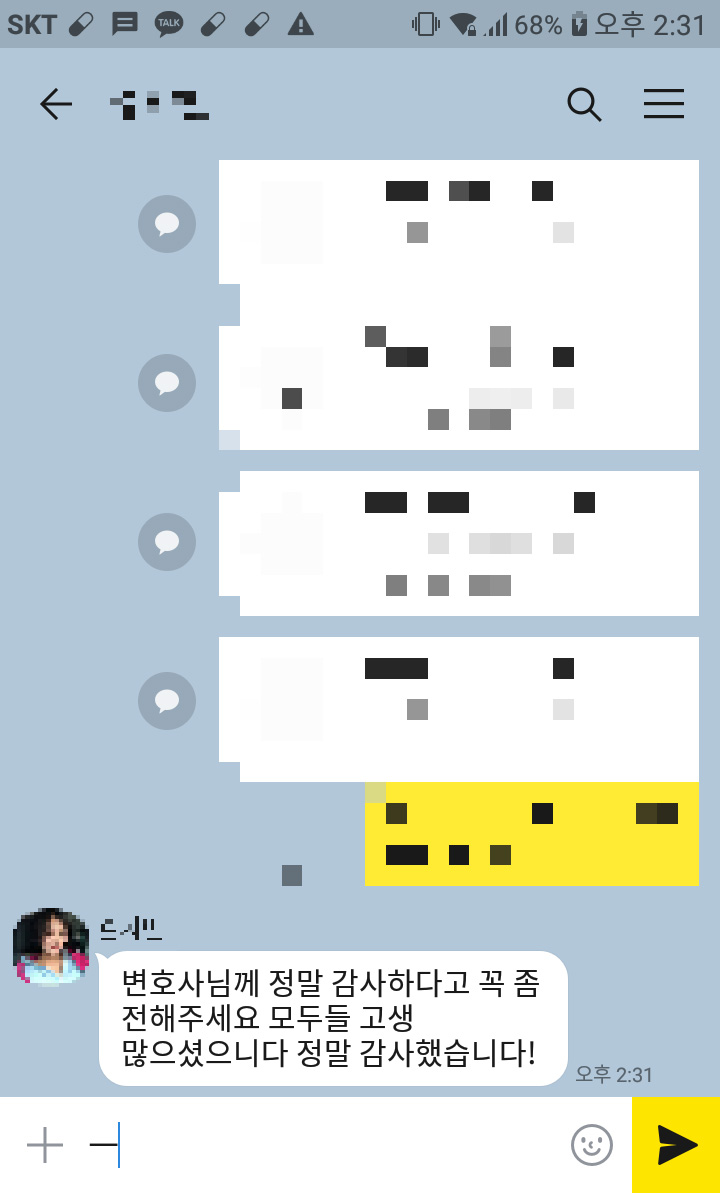Image resolution: width=720 pixels, height=1193 pixels.
Task: Open the emoticon picker
Action: click(x=591, y=1145)
